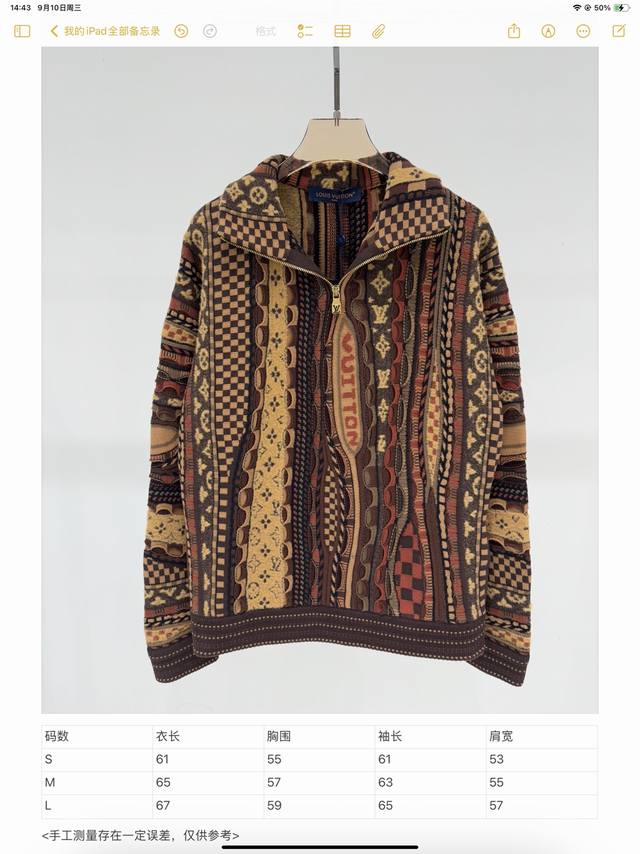Redo the last edit
This screenshot has height=854, width=640.
point(209,31)
